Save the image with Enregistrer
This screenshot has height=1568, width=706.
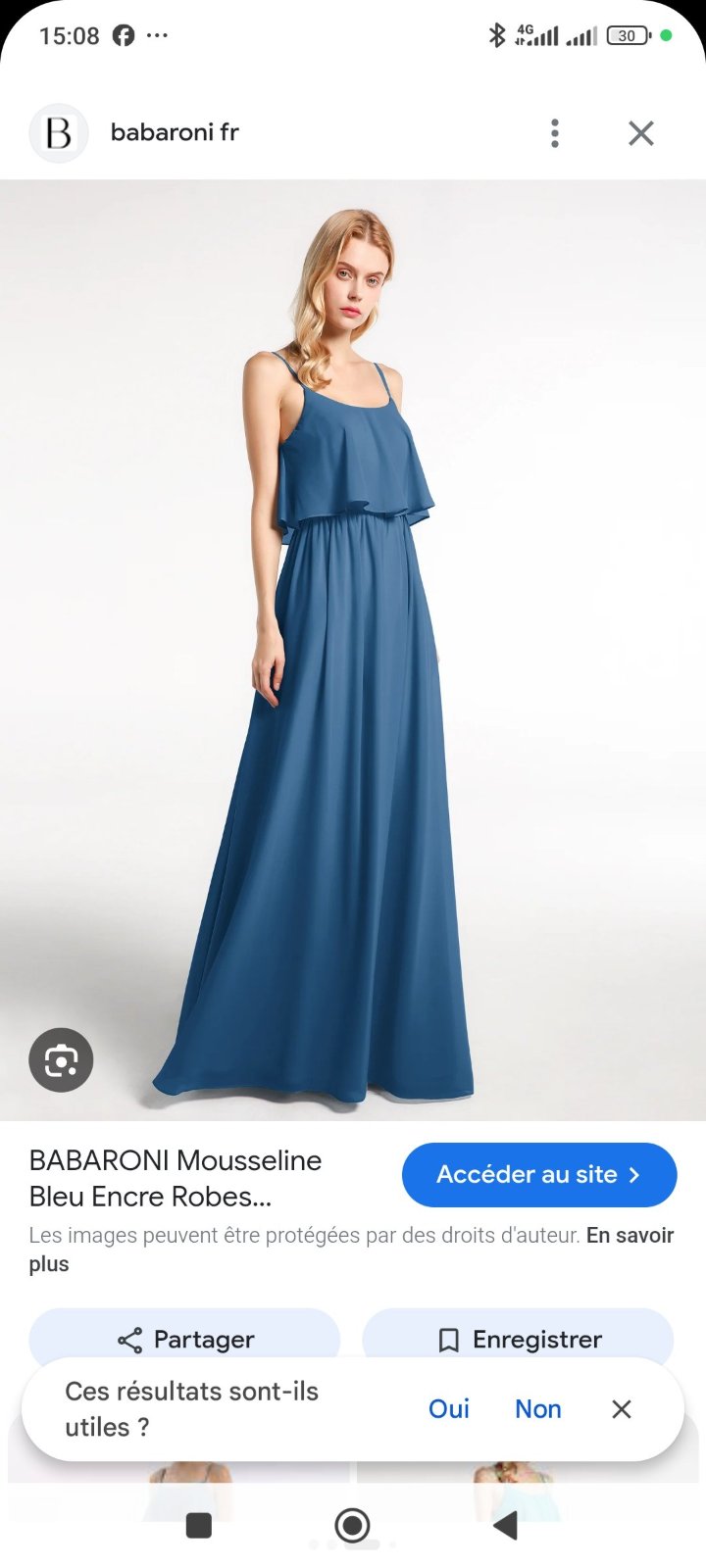pyautogui.click(x=518, y=1339)
